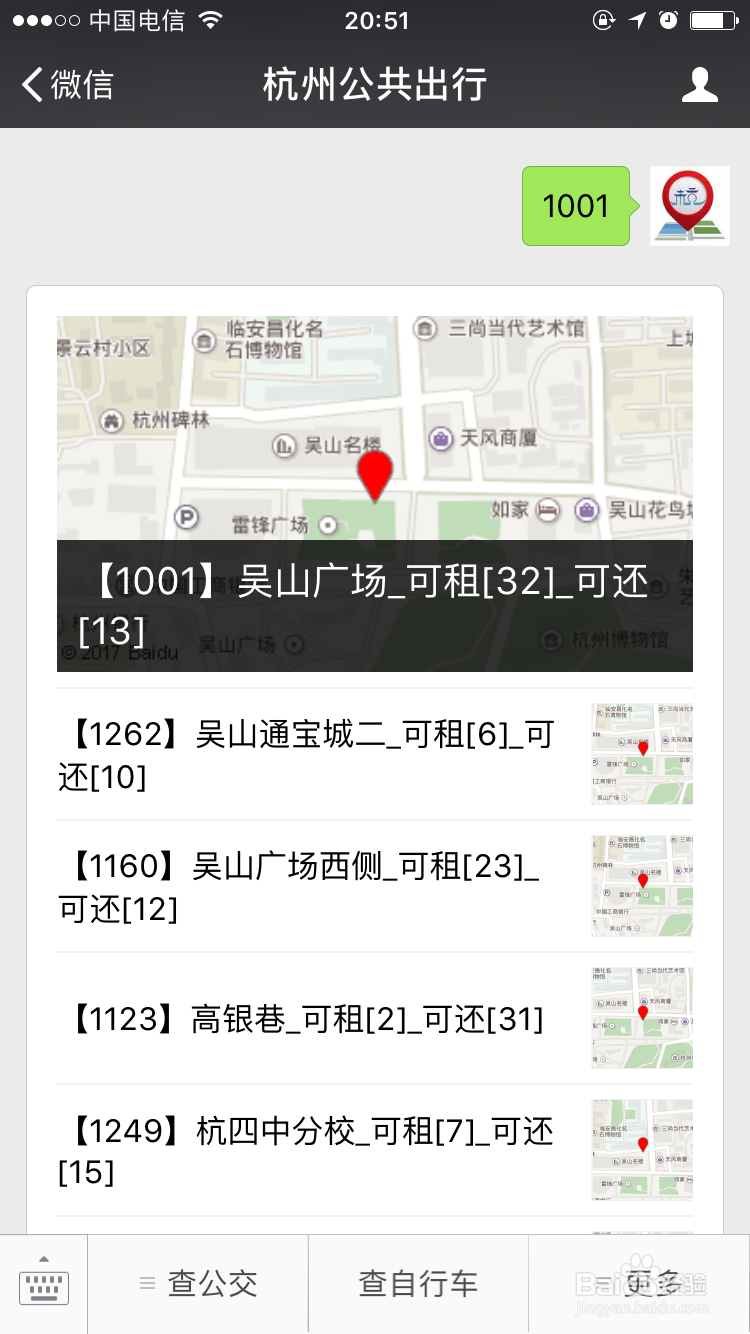Tap the sent message bubble 1001
The width and height of the screenshot is (750, 1334).
tap(575, 206)
